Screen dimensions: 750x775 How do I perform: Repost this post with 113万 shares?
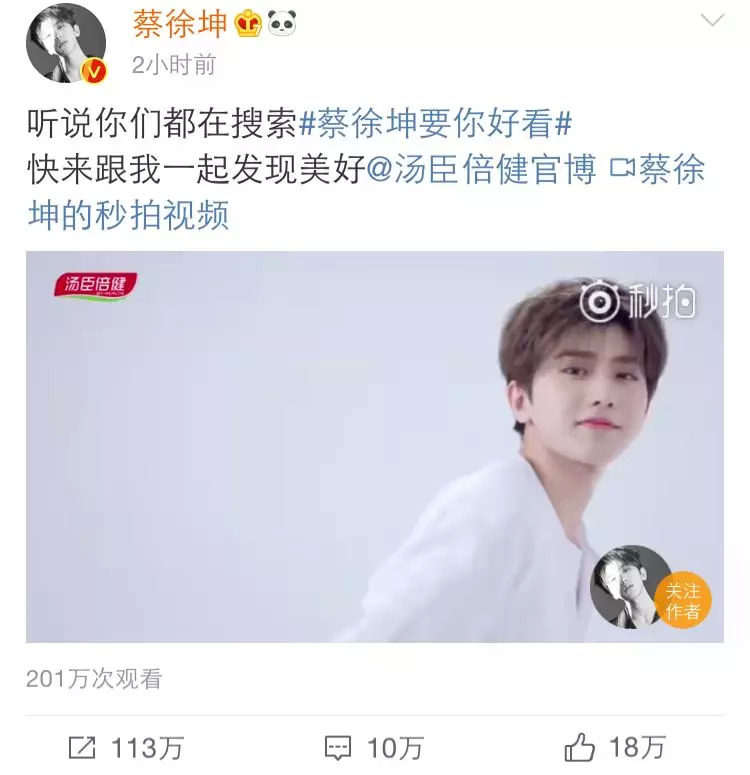click(125, 746)
